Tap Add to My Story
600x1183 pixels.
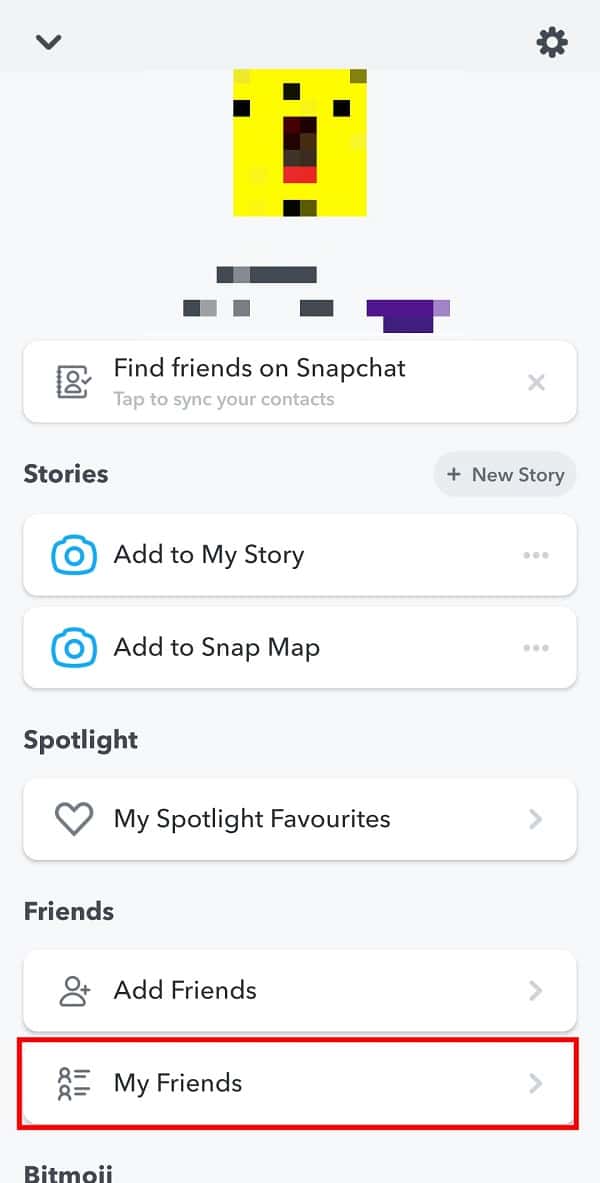[x=300, y=555]
